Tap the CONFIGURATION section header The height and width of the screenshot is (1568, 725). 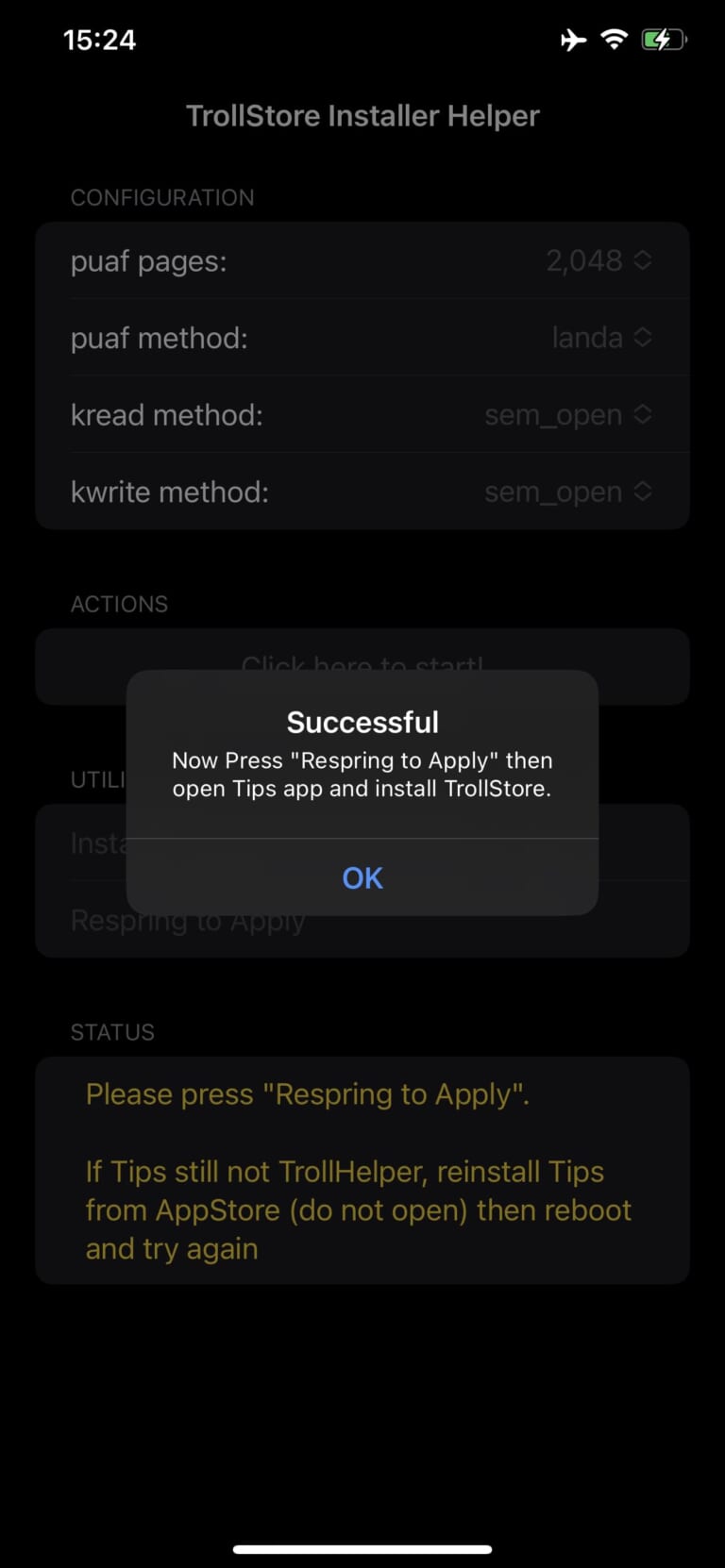click(x=161, y=197)
